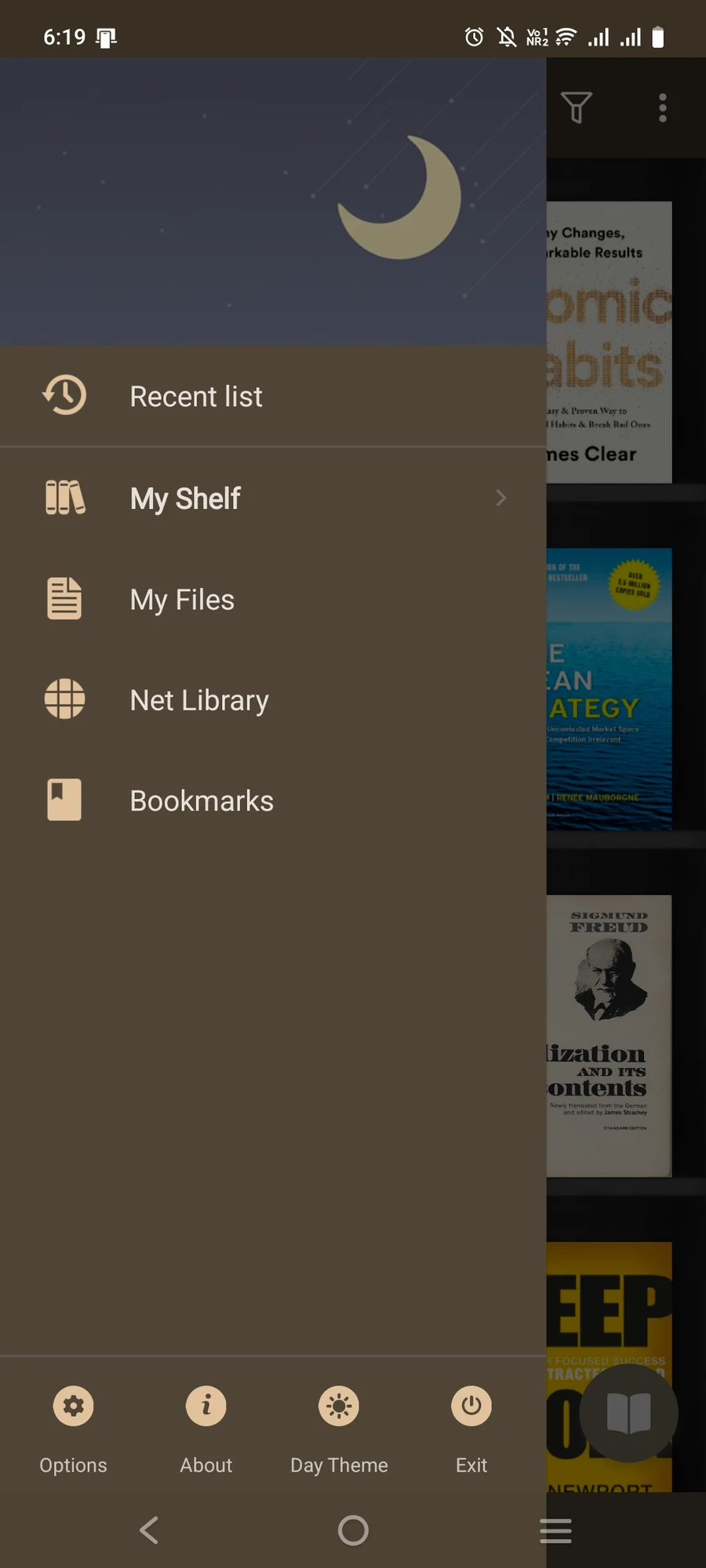706x1568 pixels.
Task: Open My Shelf
Action: pos(273,498)
